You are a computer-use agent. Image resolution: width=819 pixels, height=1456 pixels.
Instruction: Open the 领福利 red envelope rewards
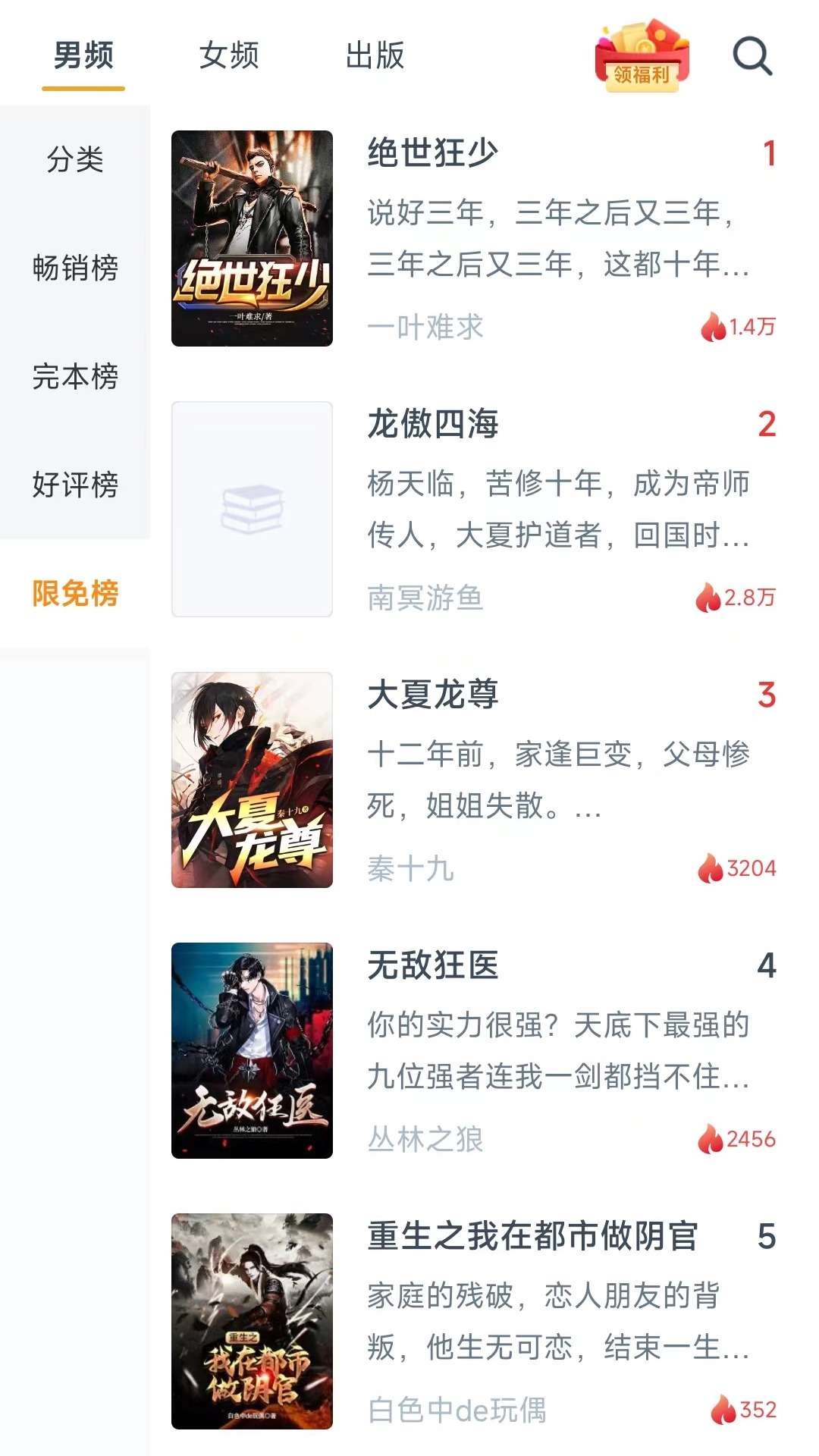pyautogui.click(x=642, y=56)
